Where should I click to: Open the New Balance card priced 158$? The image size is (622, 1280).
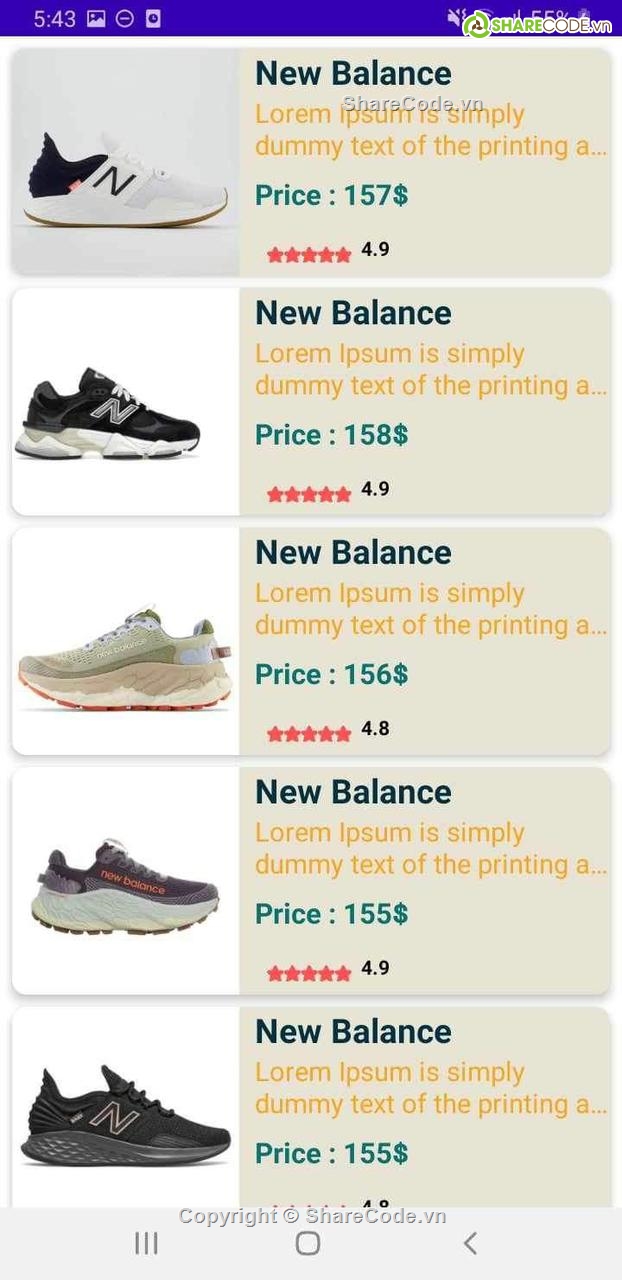(x=311, y=402)
